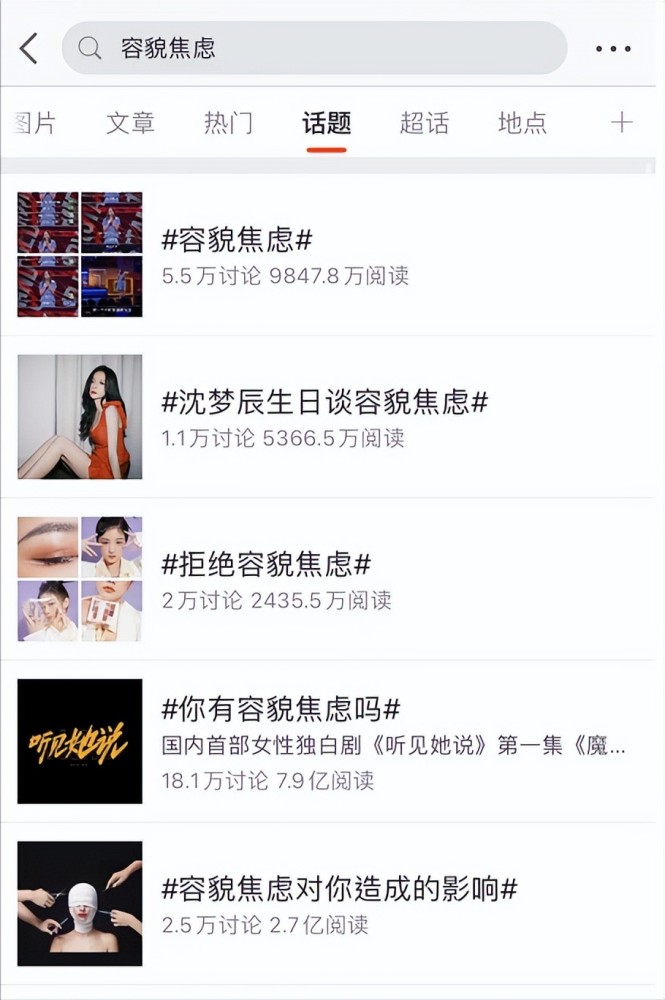Switch to the 文章 tab

[x=130, y=123]
